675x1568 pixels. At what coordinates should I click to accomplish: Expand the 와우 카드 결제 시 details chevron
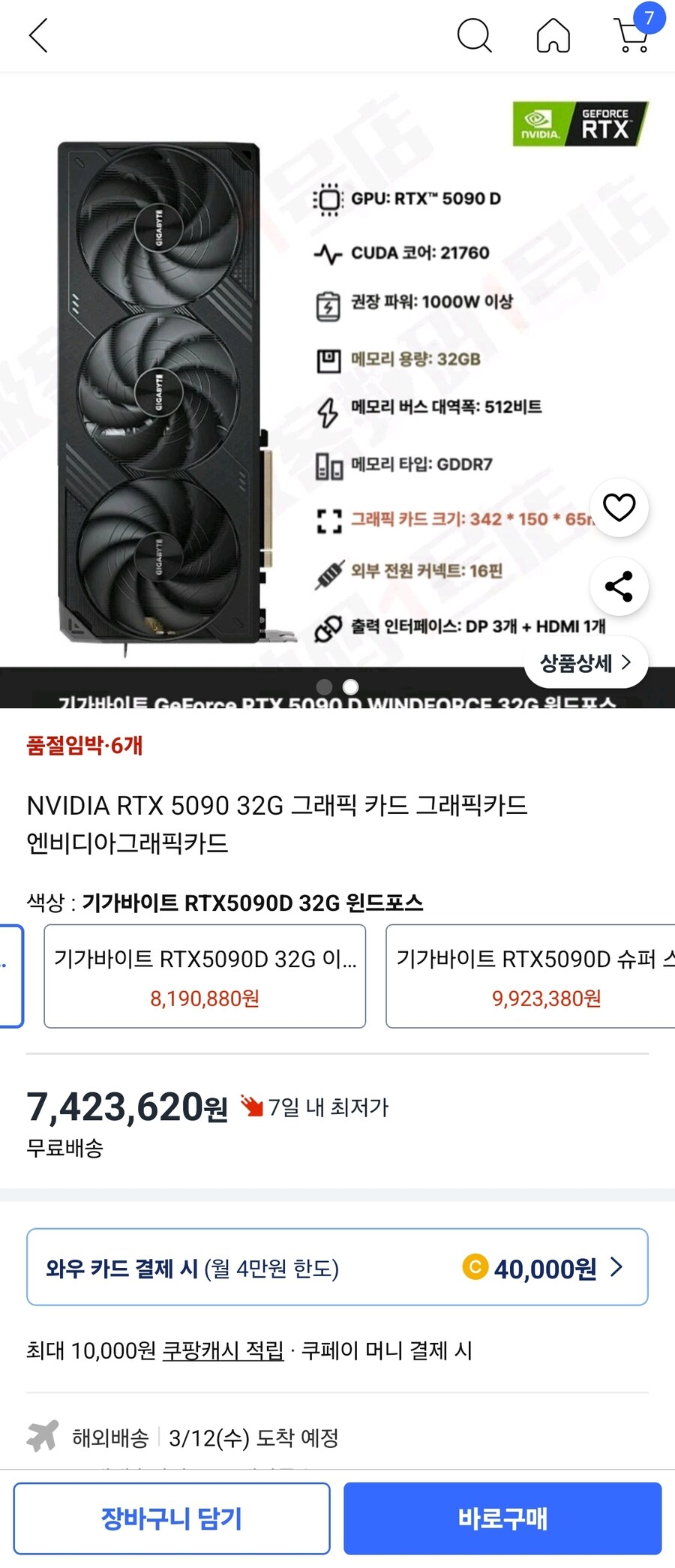click(616, 1268)
